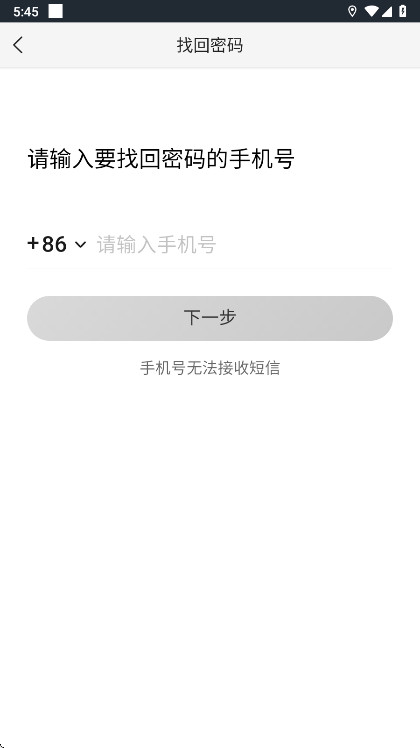Tap the 下一步 button

pyautogui.click(x=210, y=318)
